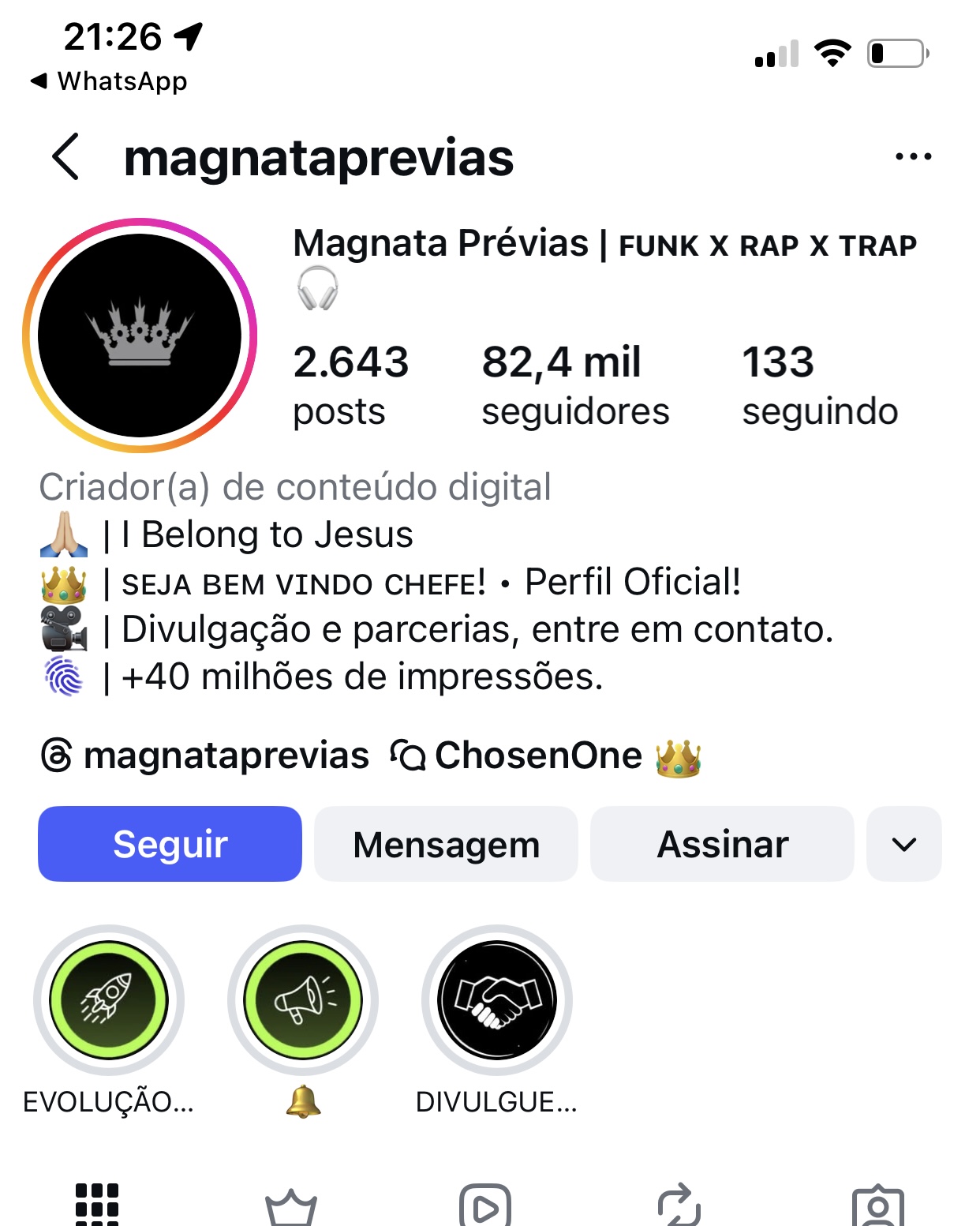Open the grid posts tab icon

96,1205
